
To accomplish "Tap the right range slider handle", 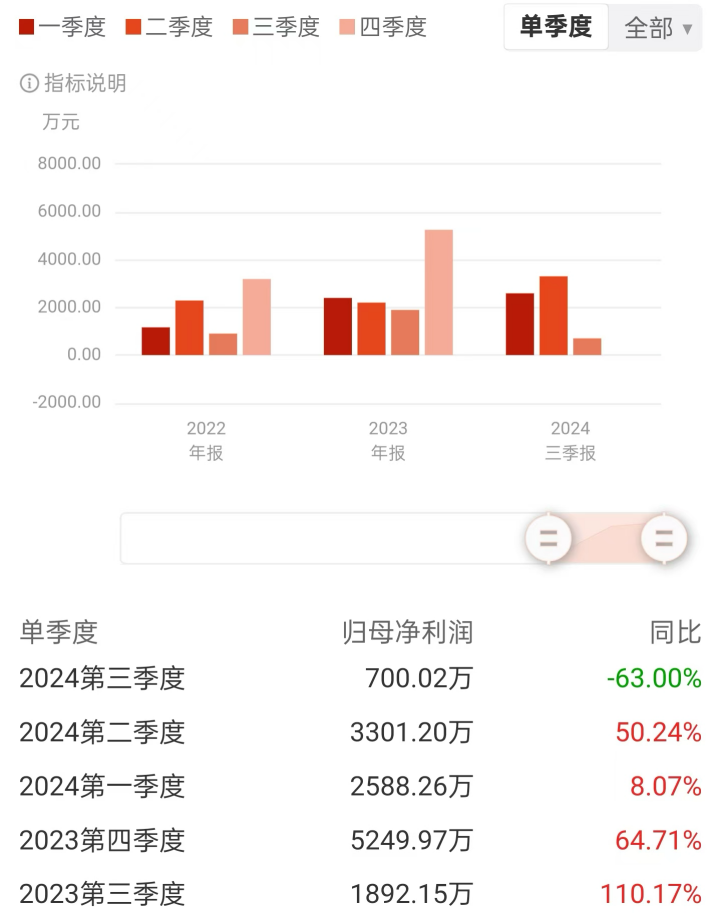I will point(663,539).
